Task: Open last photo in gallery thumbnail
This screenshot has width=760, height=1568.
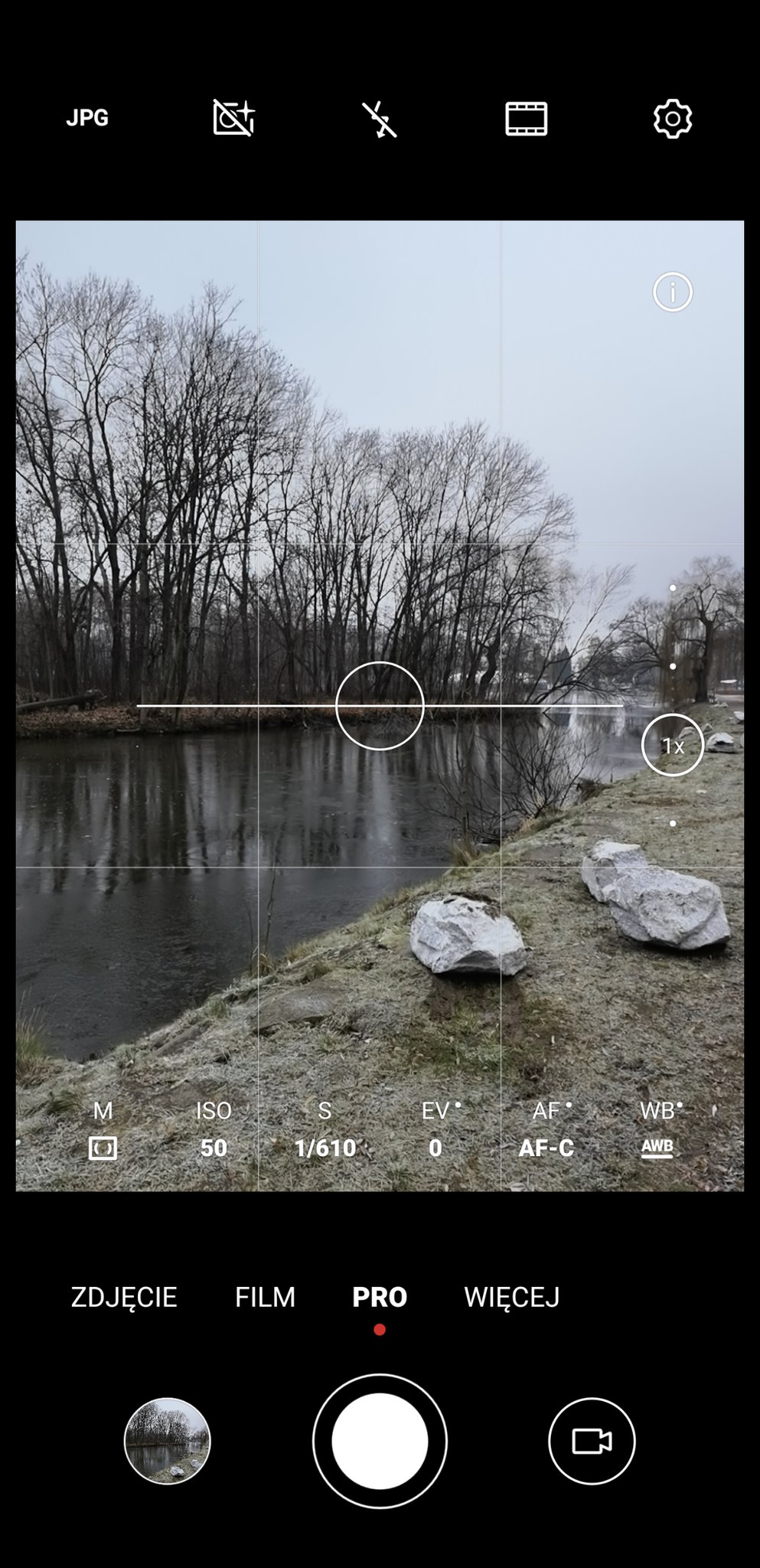Action: pos(167,1441)
